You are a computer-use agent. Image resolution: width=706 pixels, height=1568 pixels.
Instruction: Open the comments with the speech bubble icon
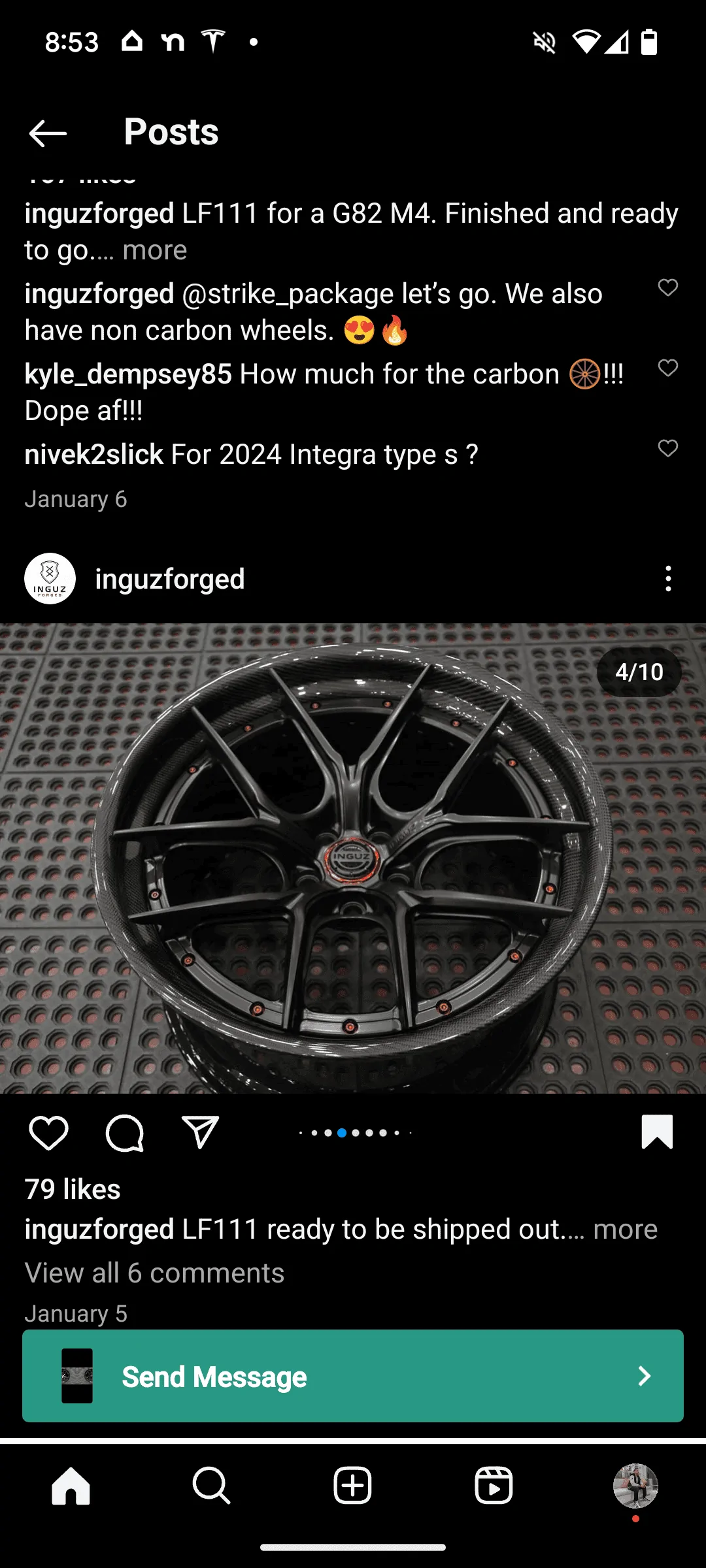click(x=124, y=1134)
